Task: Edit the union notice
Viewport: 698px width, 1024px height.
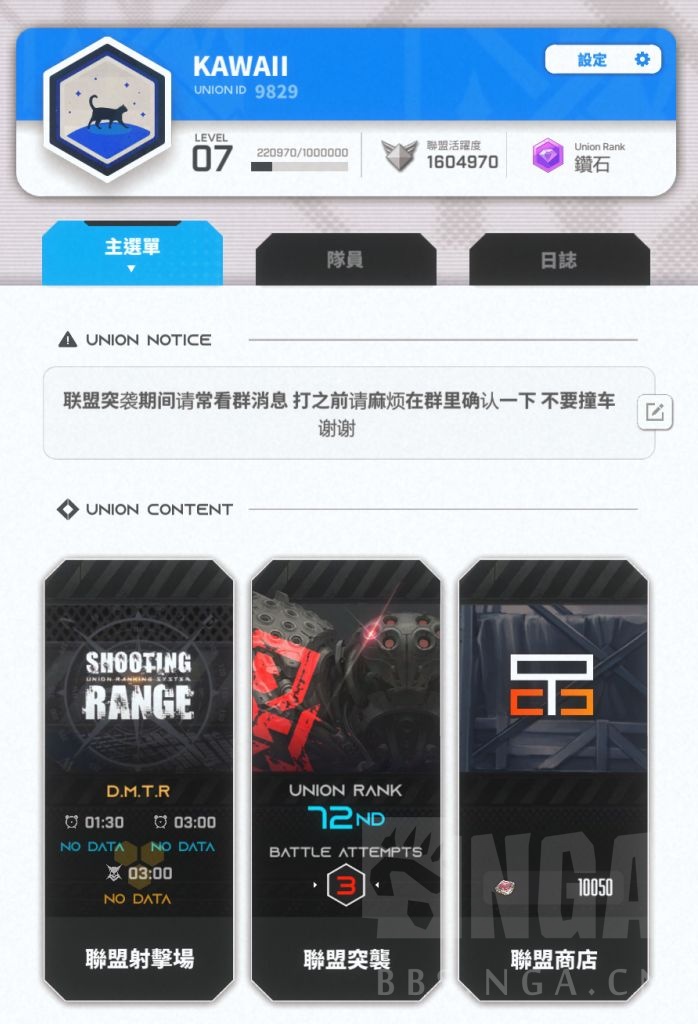Action: 655,412
